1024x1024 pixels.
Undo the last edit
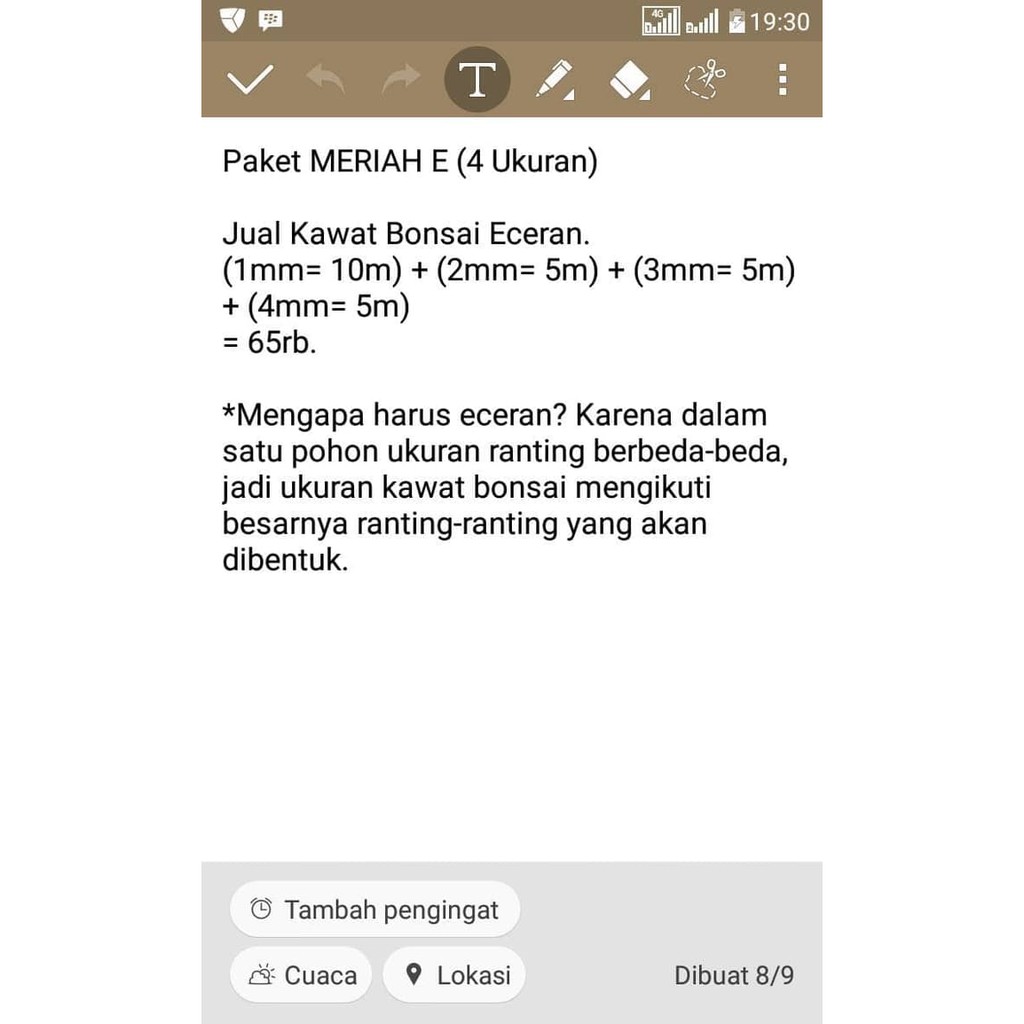[x=325, y=80]
